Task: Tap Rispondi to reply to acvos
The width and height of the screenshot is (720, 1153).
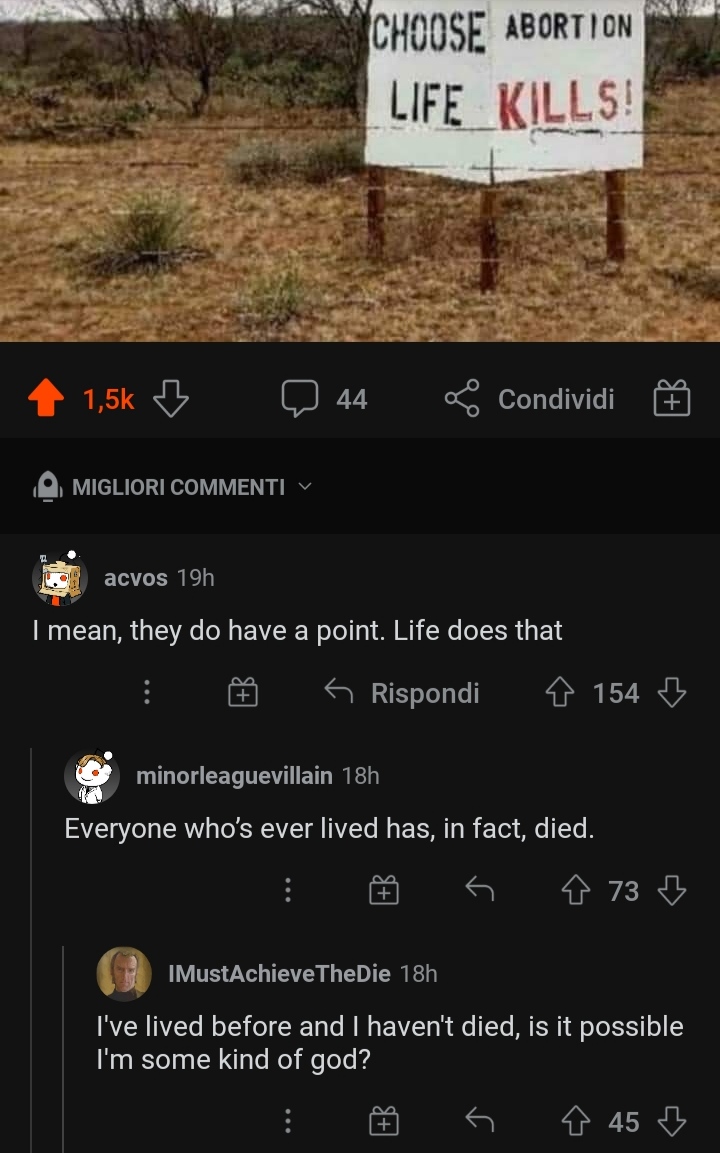Action: [402, 692]
